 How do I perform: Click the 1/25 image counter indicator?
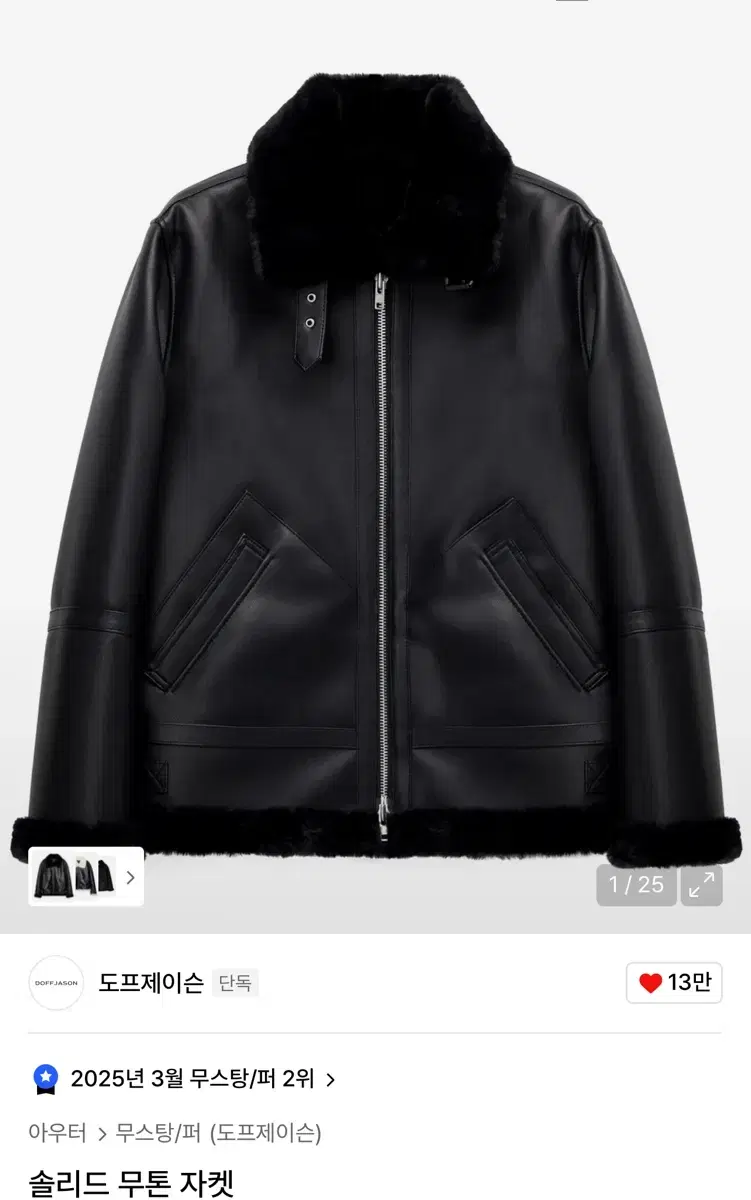coord(635,886)
